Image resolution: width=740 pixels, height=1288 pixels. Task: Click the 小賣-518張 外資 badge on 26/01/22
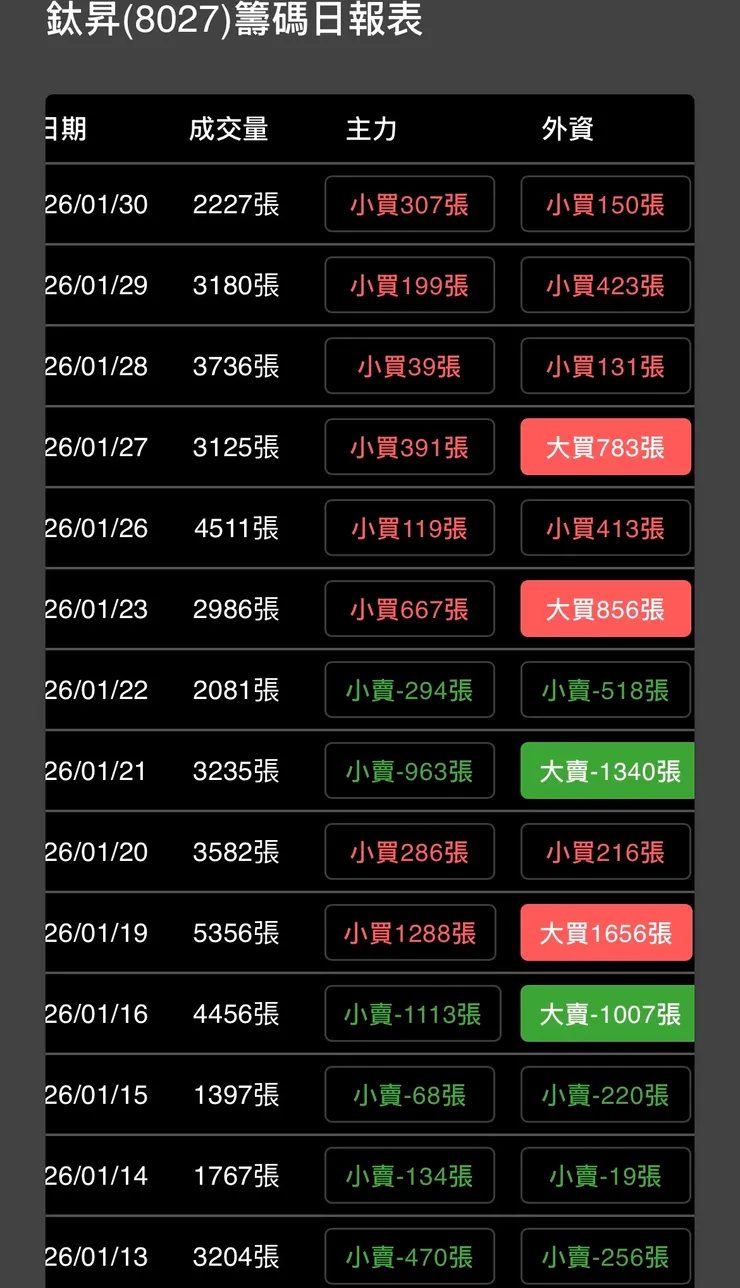[x=605, y=690]
